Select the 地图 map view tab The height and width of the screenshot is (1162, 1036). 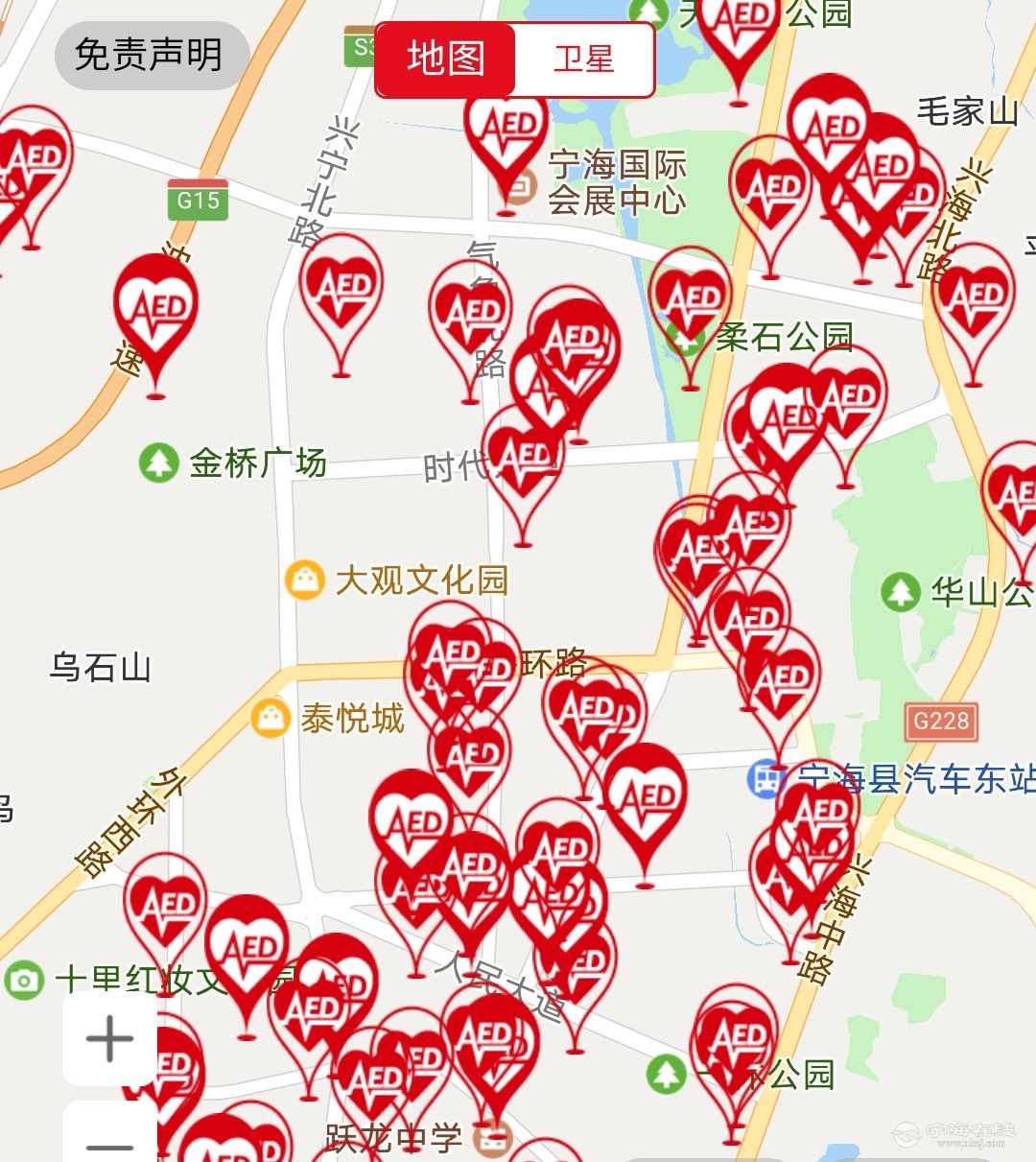(x=445, y=59)
